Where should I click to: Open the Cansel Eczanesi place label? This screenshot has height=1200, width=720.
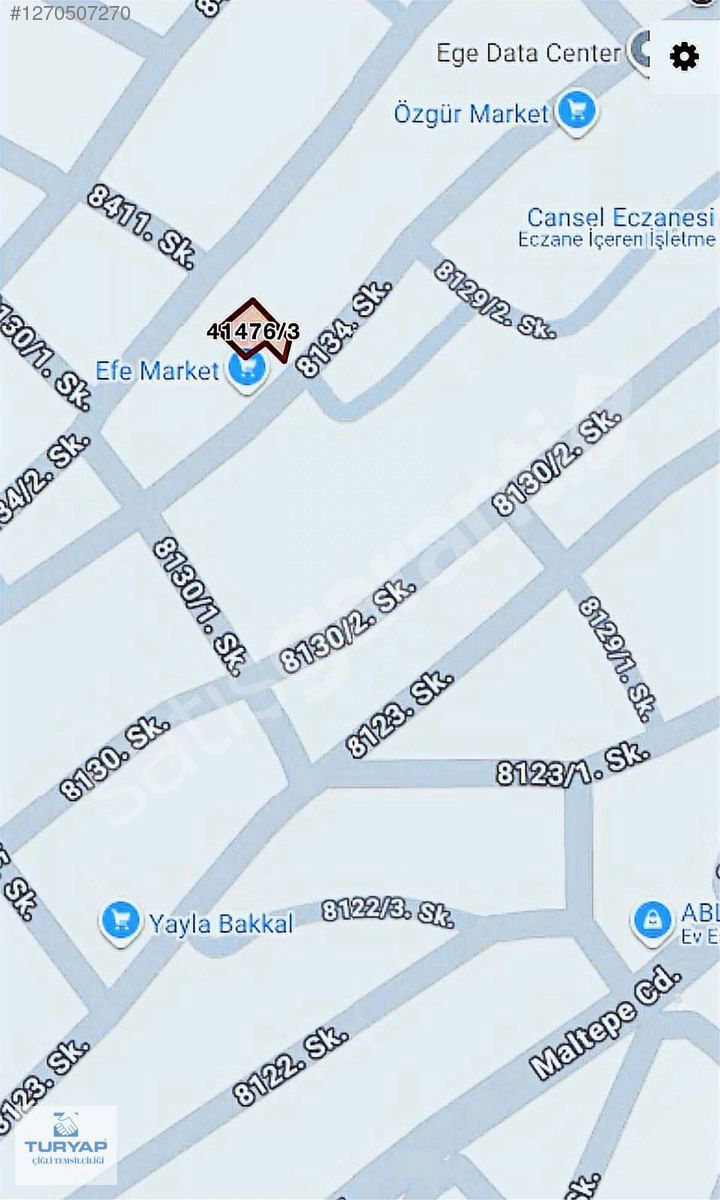pyautogui.click(x=621, y=217)
